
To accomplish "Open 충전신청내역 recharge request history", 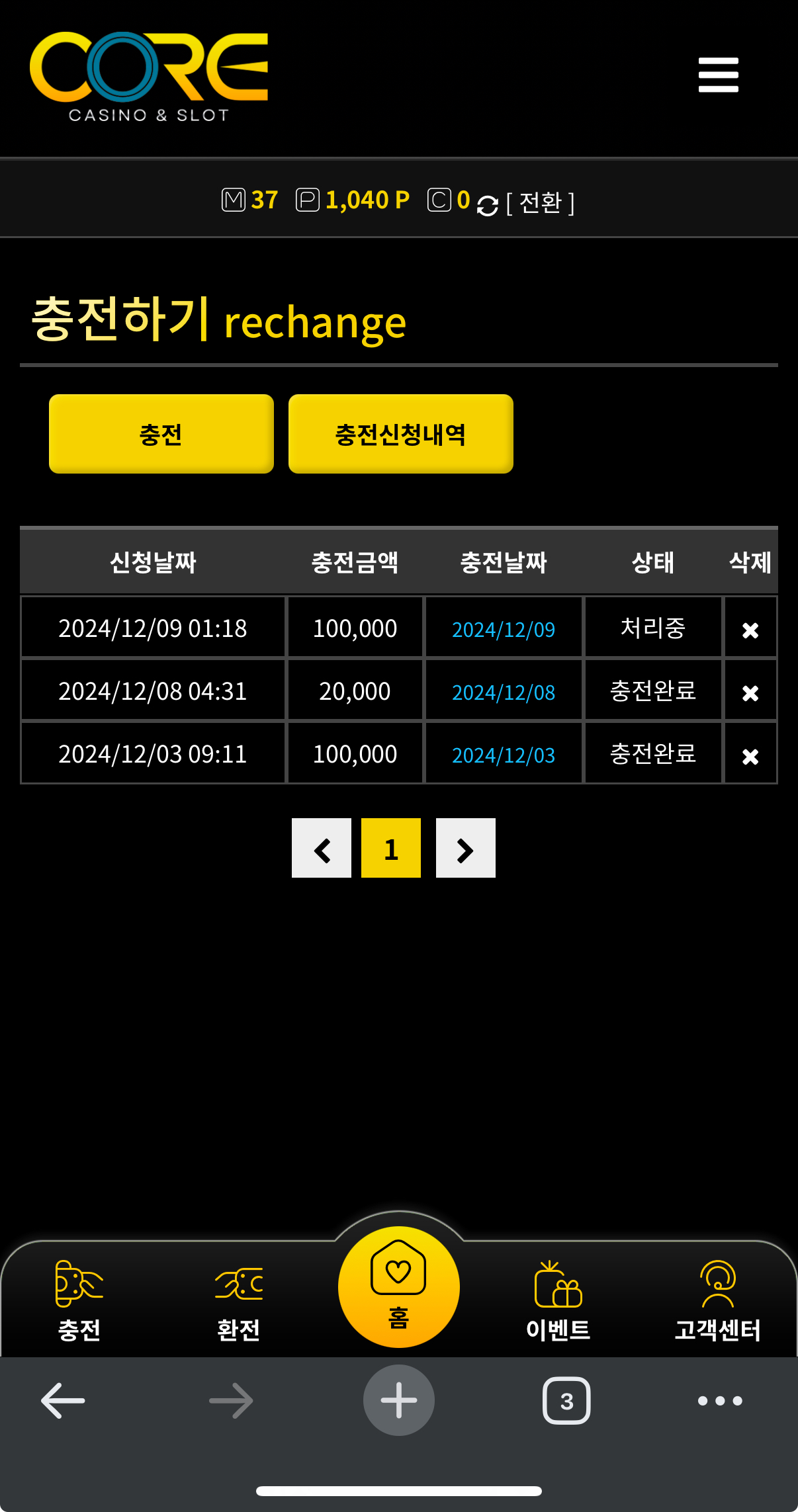I will [400, 434].
